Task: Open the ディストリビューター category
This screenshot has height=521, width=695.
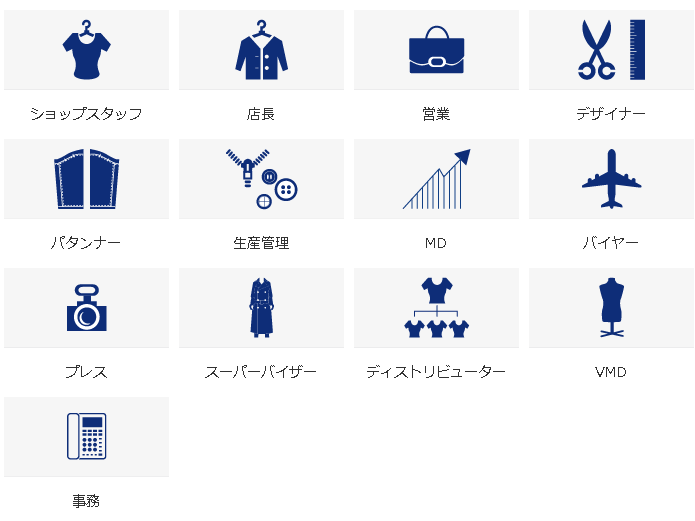Action: tap(436, 308)
